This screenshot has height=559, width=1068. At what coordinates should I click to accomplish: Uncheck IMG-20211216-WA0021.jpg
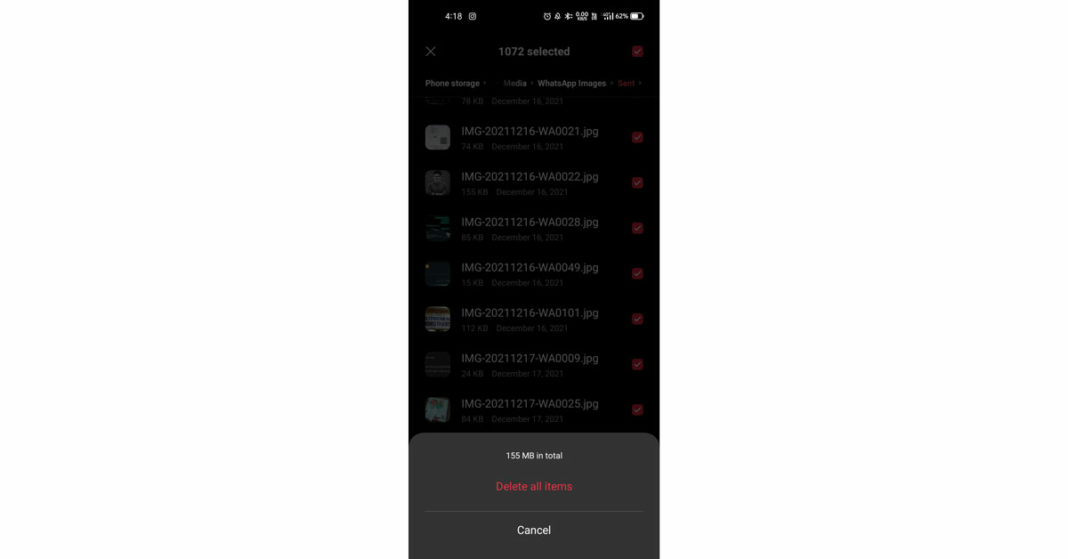(637, 137)
